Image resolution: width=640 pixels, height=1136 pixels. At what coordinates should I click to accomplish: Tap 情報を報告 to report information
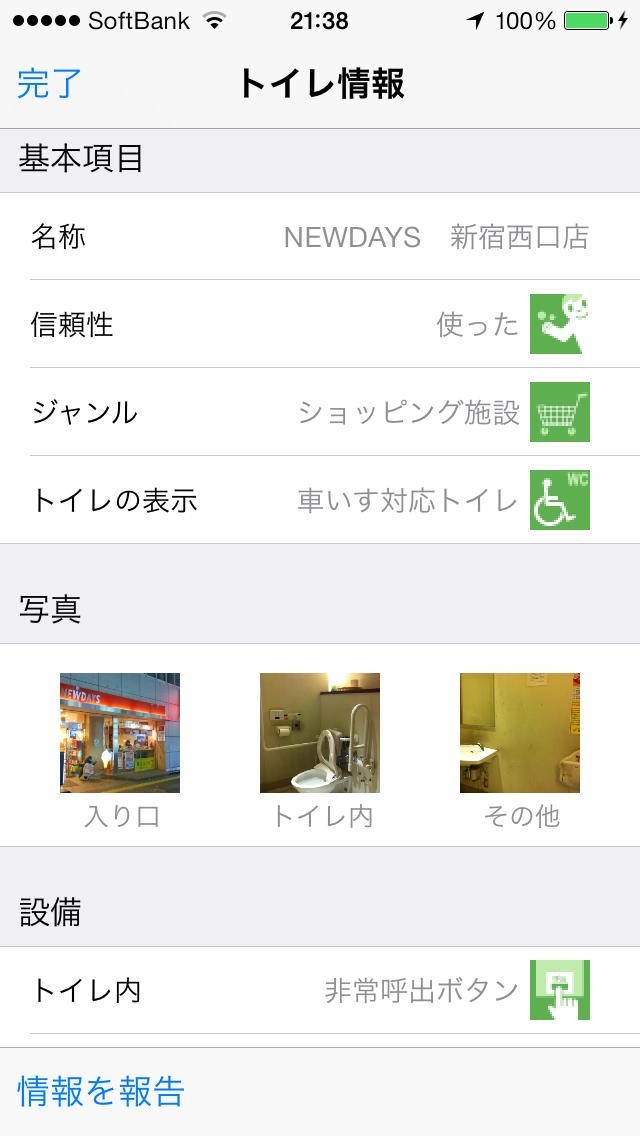pos(101,1091)
